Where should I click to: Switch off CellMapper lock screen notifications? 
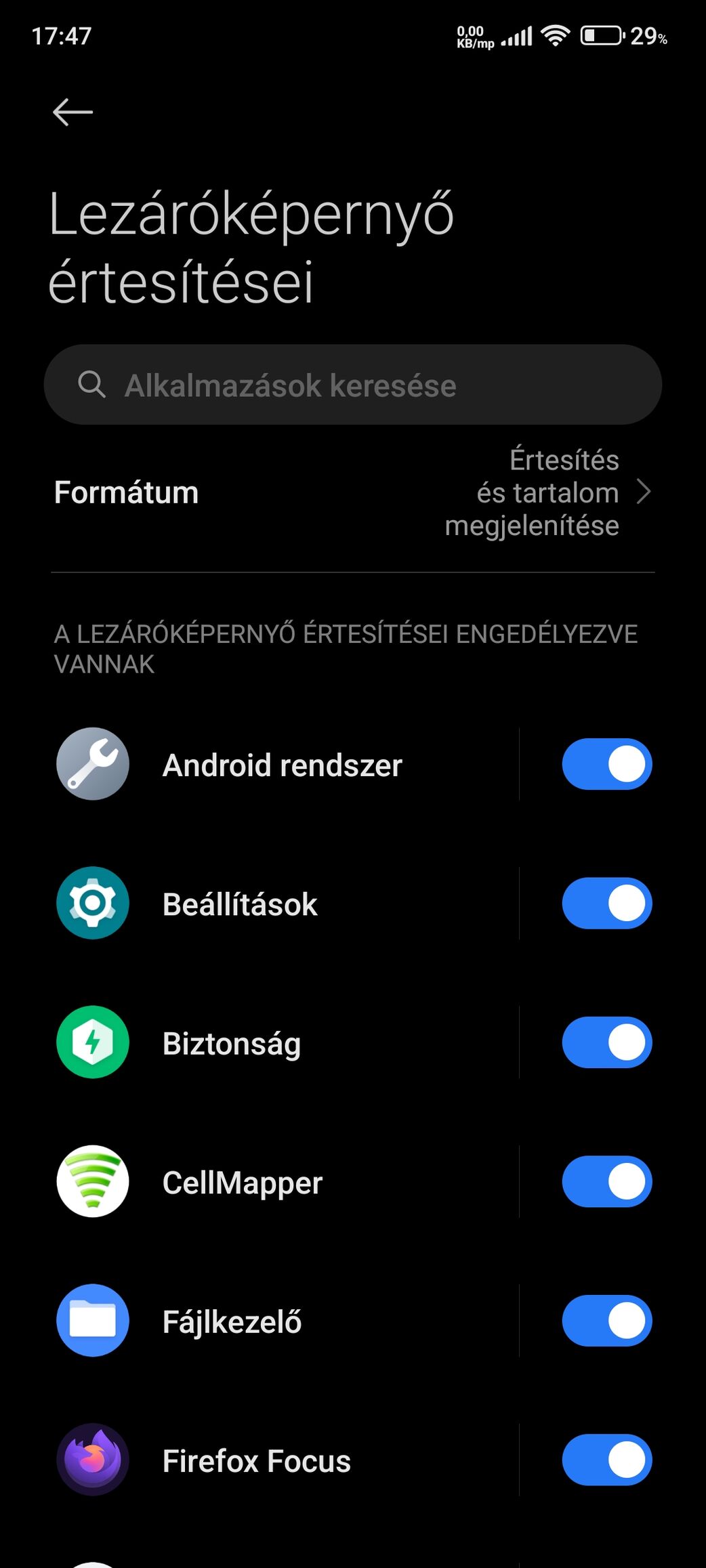[606, 1181]
